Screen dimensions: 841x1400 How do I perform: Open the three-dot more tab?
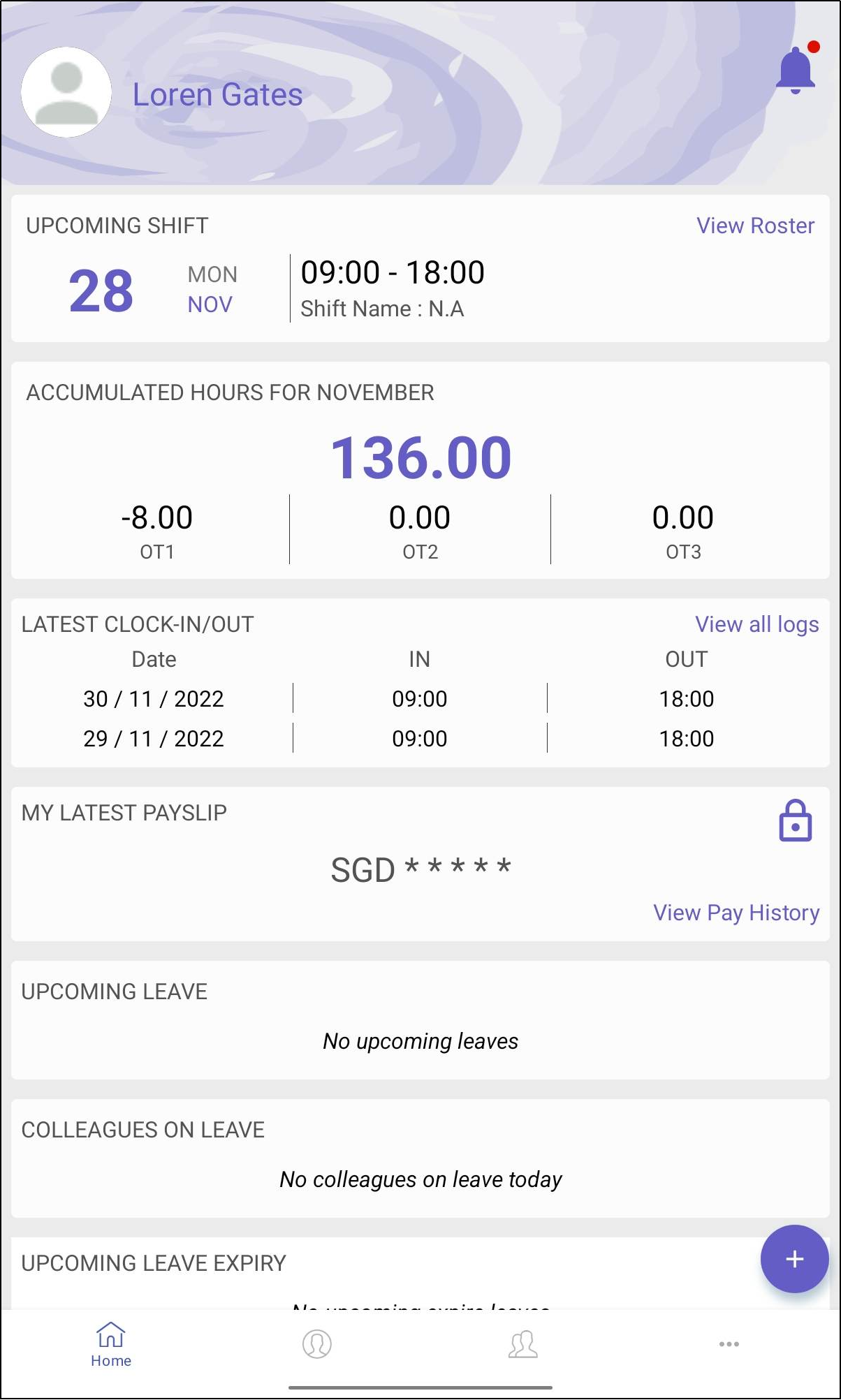(729, 1344)
